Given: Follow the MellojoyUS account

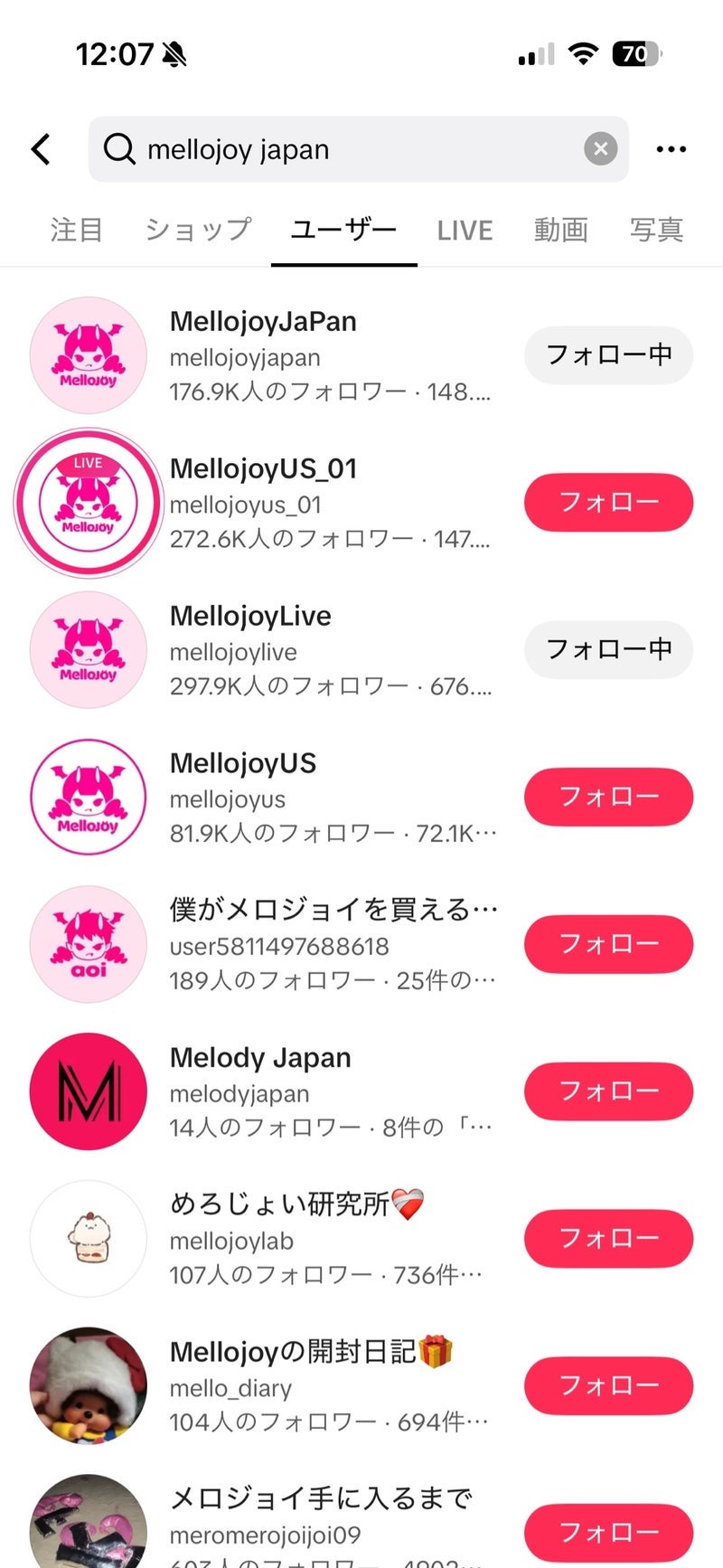Looking at the screenshot, I should 608,797.
